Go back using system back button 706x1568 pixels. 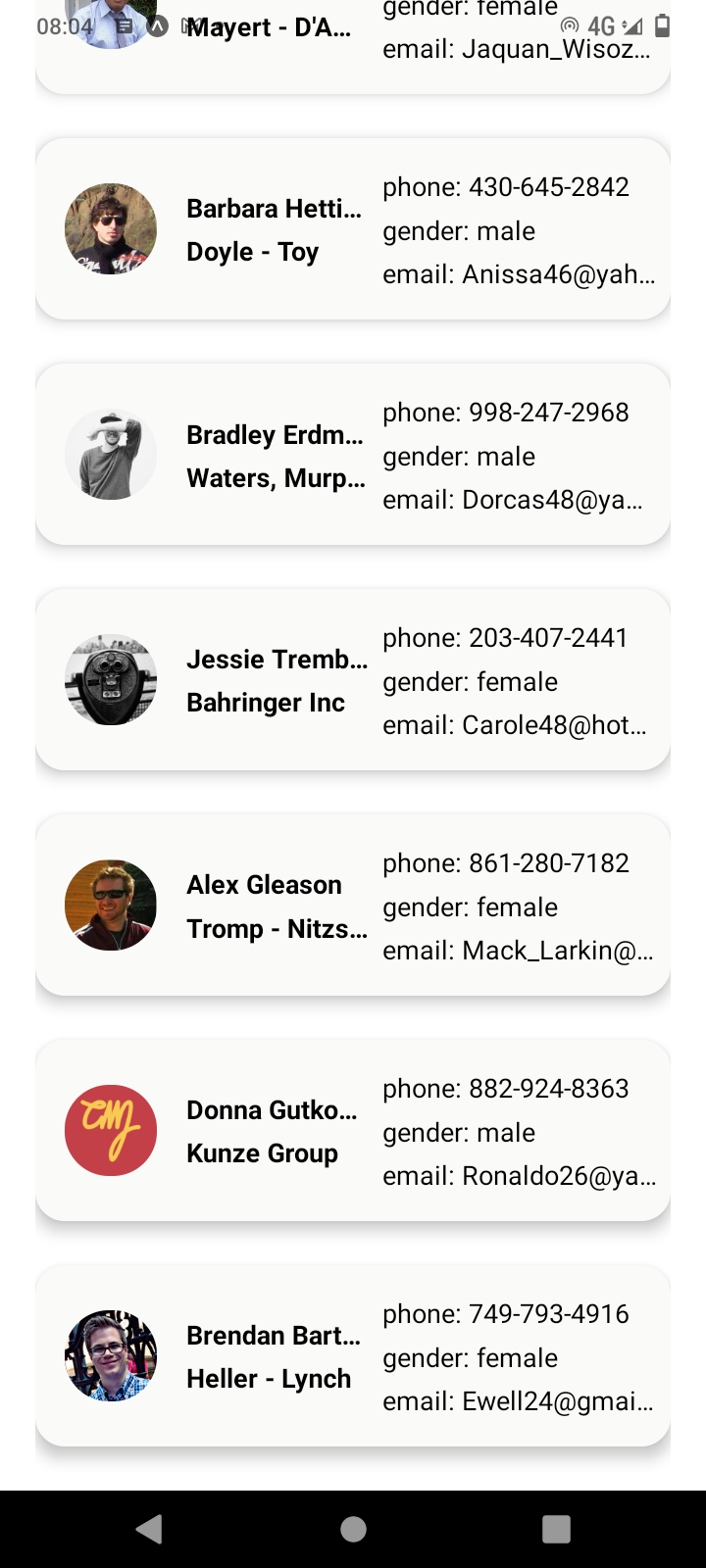click(x=149, y=1529)
